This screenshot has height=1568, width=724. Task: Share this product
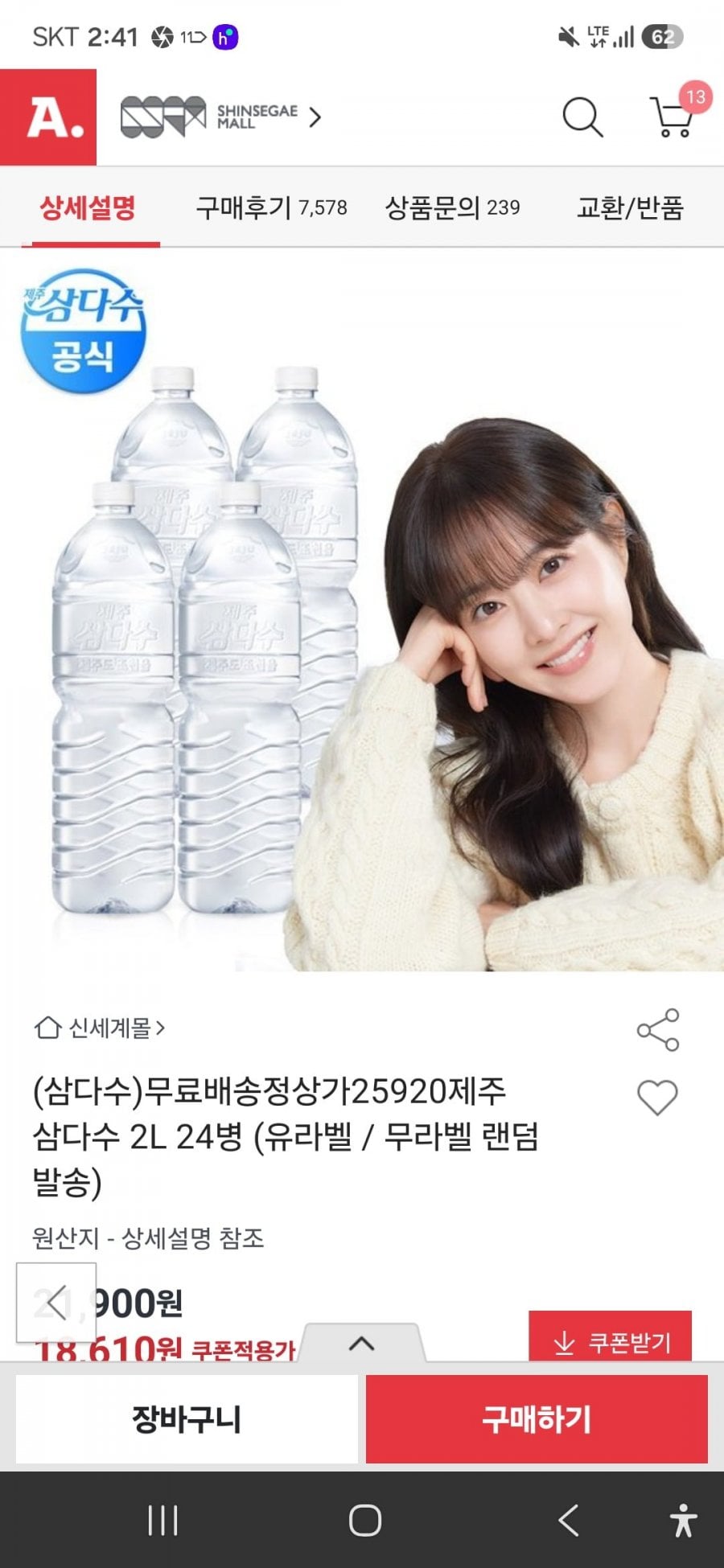pos(658,1029)
